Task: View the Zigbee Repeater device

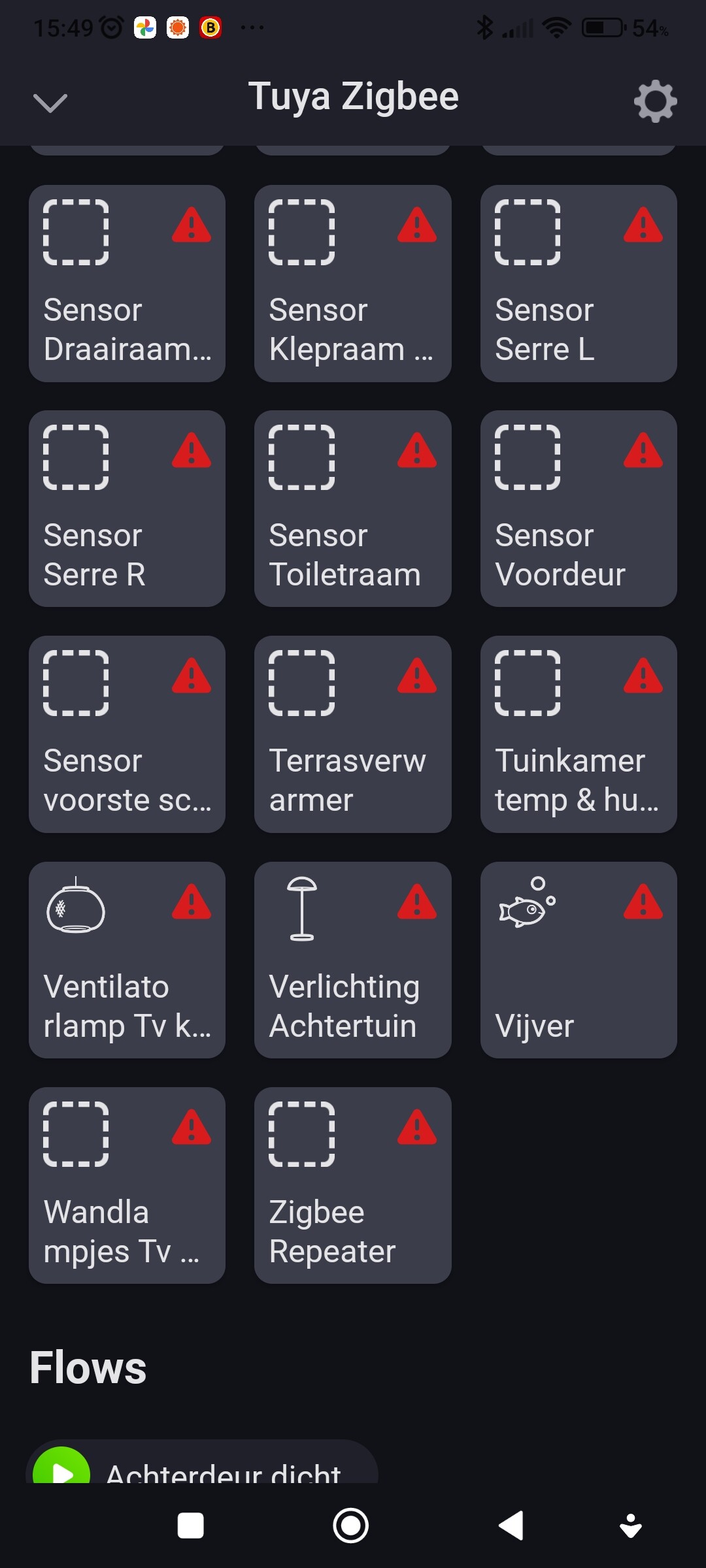Action: click(352, 1185)
